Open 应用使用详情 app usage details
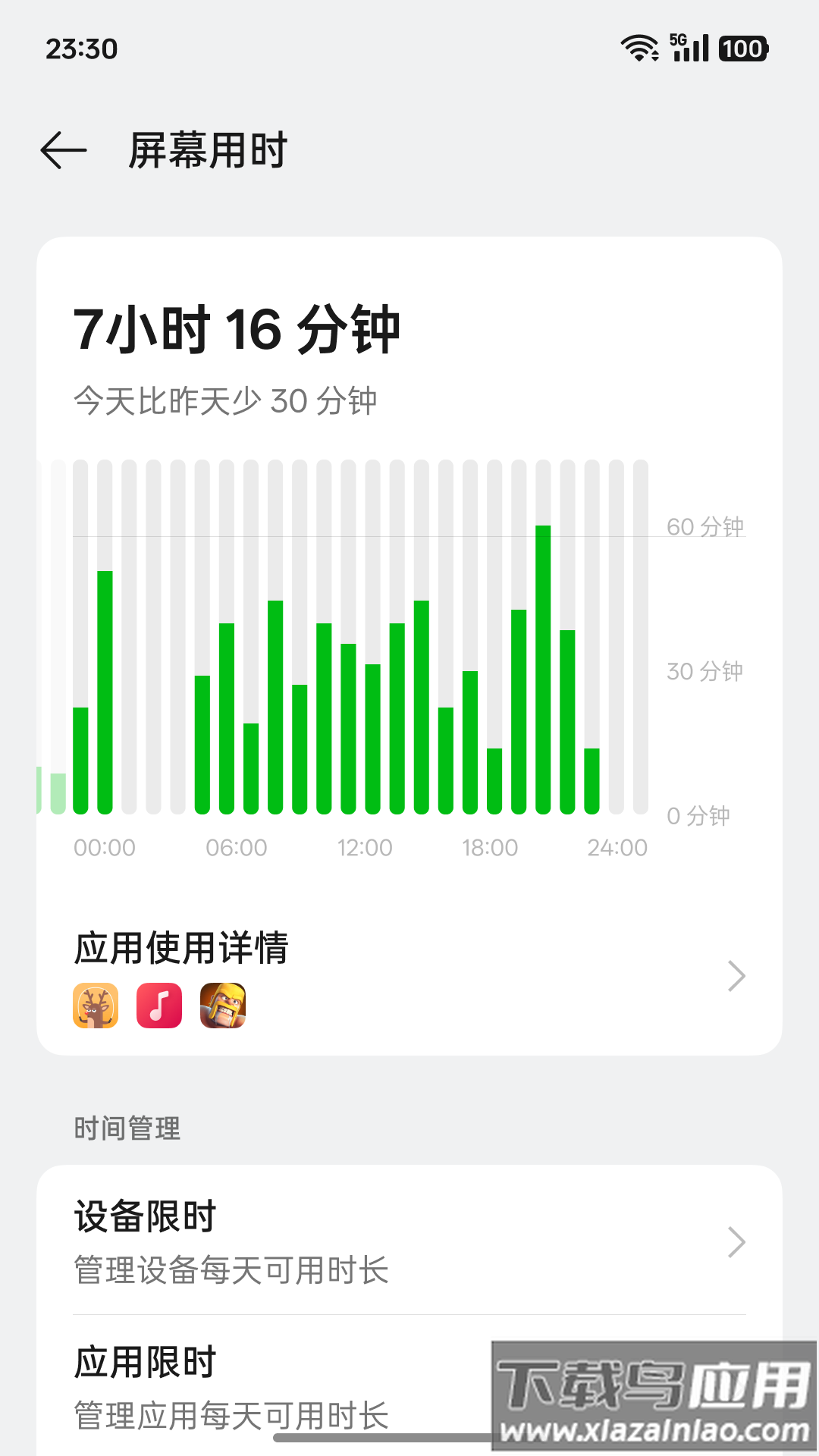The height and width of the screenshot is (1456, 819). coord(409,975)
